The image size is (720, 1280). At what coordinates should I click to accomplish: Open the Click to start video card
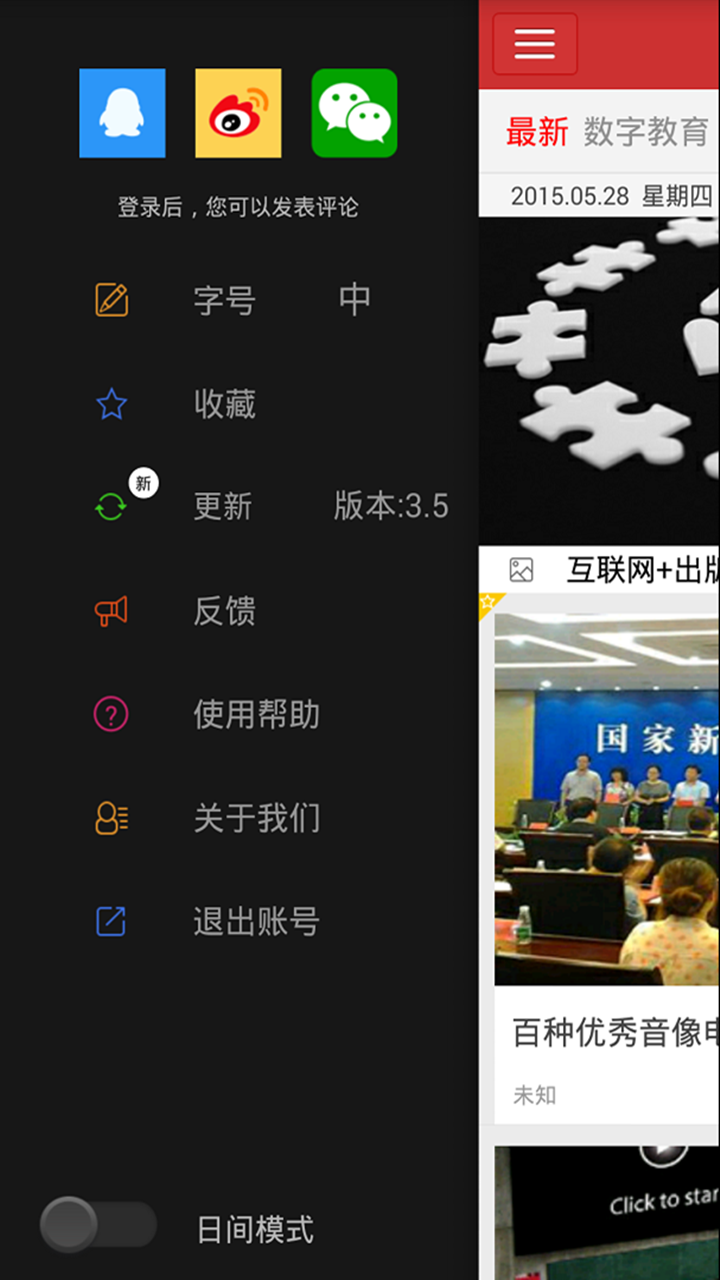coord(607,1210)
